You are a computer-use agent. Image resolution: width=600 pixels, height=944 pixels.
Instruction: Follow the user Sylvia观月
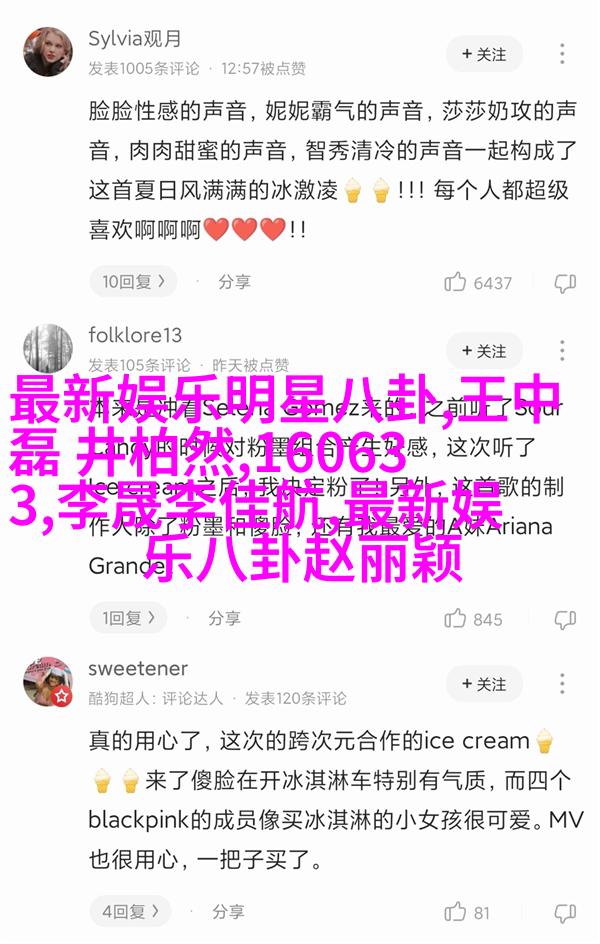(484, 53)
